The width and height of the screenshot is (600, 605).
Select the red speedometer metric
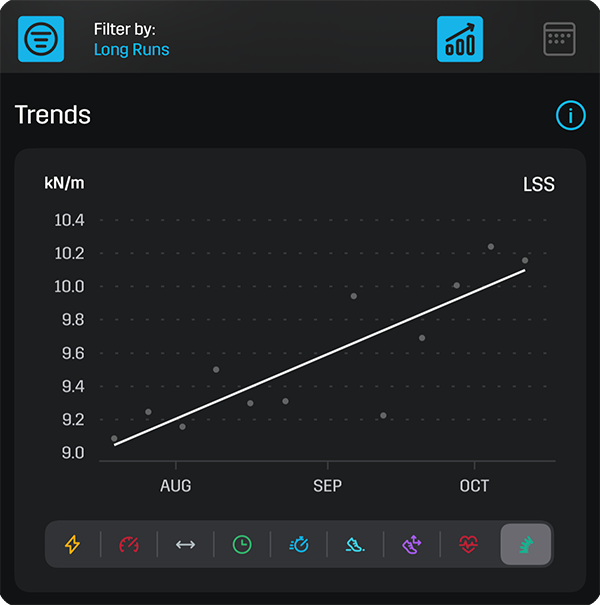point(129,544)
